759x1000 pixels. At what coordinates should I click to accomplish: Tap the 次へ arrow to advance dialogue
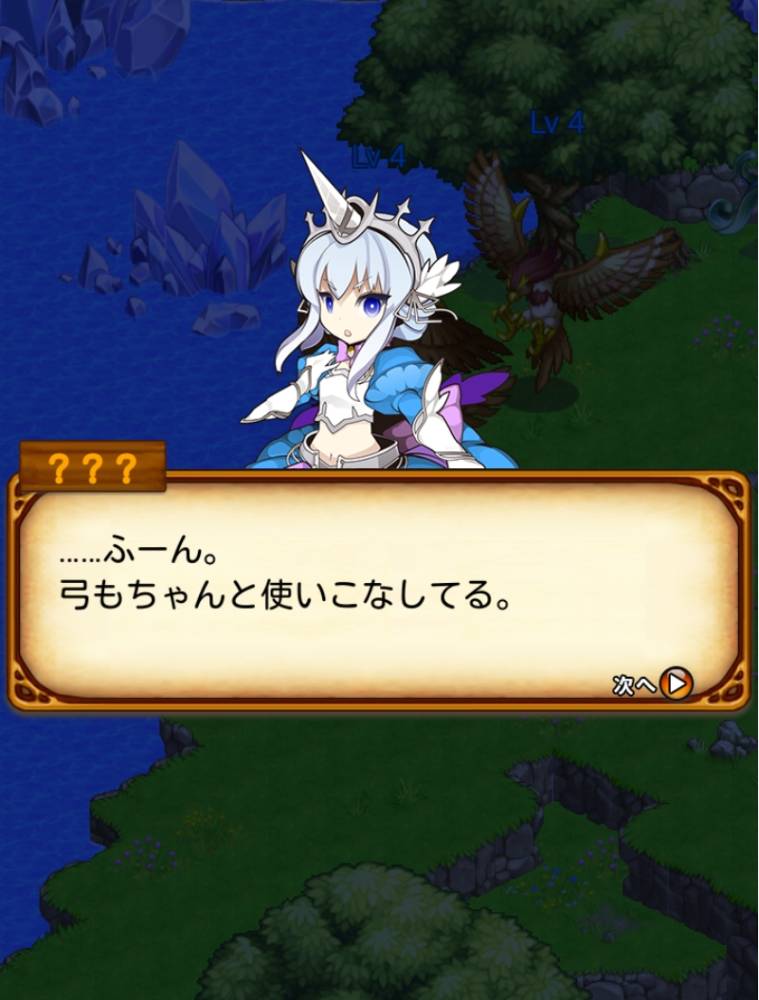[x=675, y=684]
